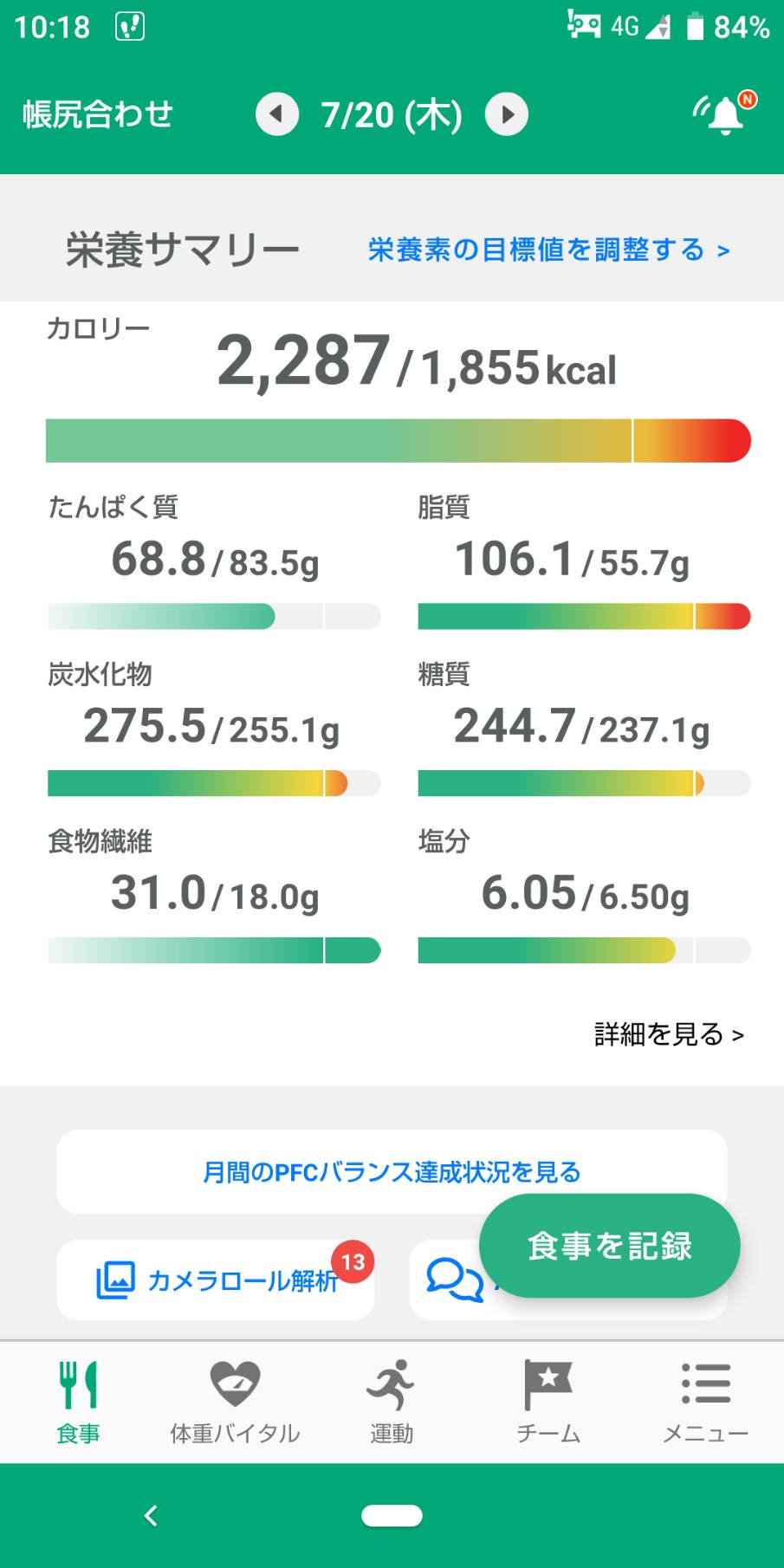Switch to the 食事 tab
The width and height of the screenshot is (784, 1568).
pyautogui.click(x=78, y=1402)
